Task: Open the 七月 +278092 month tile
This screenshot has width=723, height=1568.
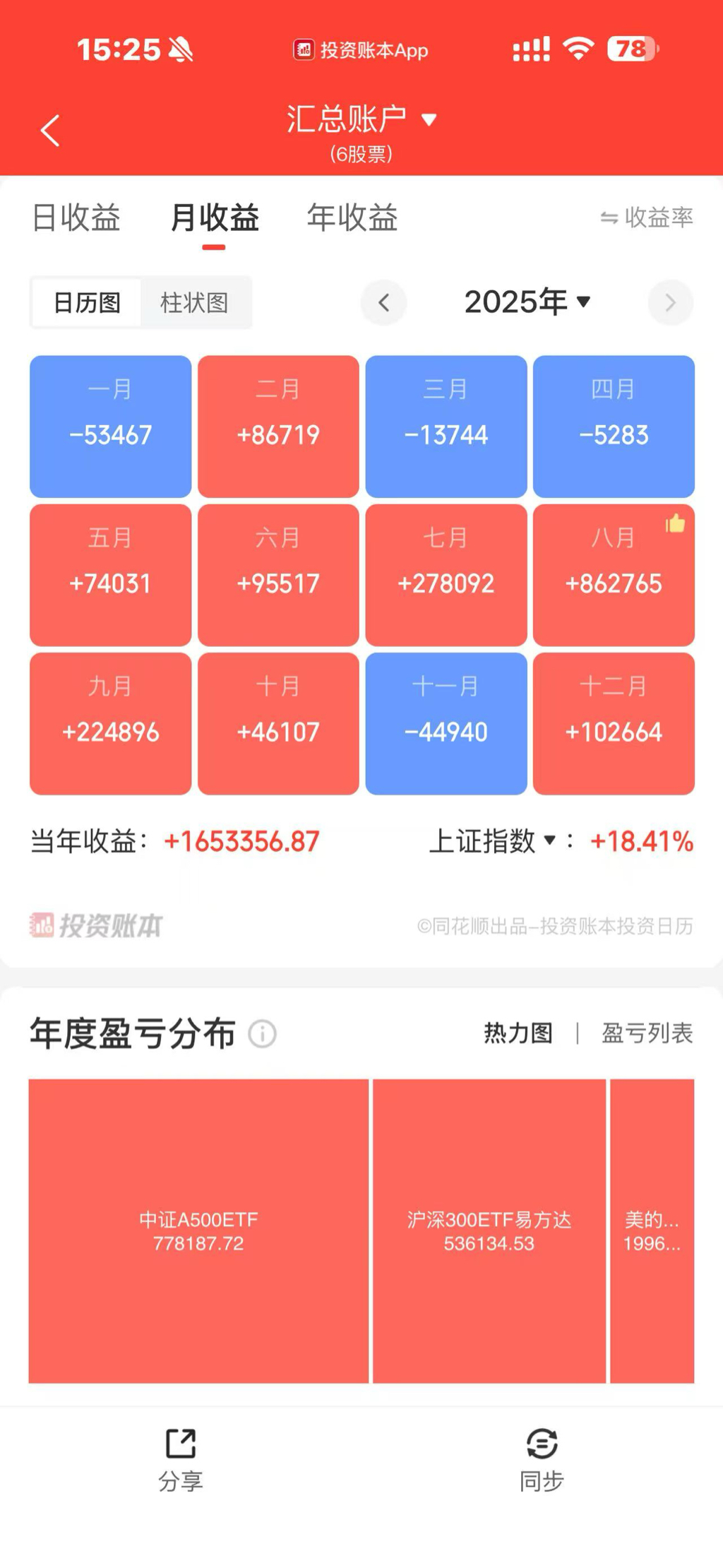Action: (446, 574)
